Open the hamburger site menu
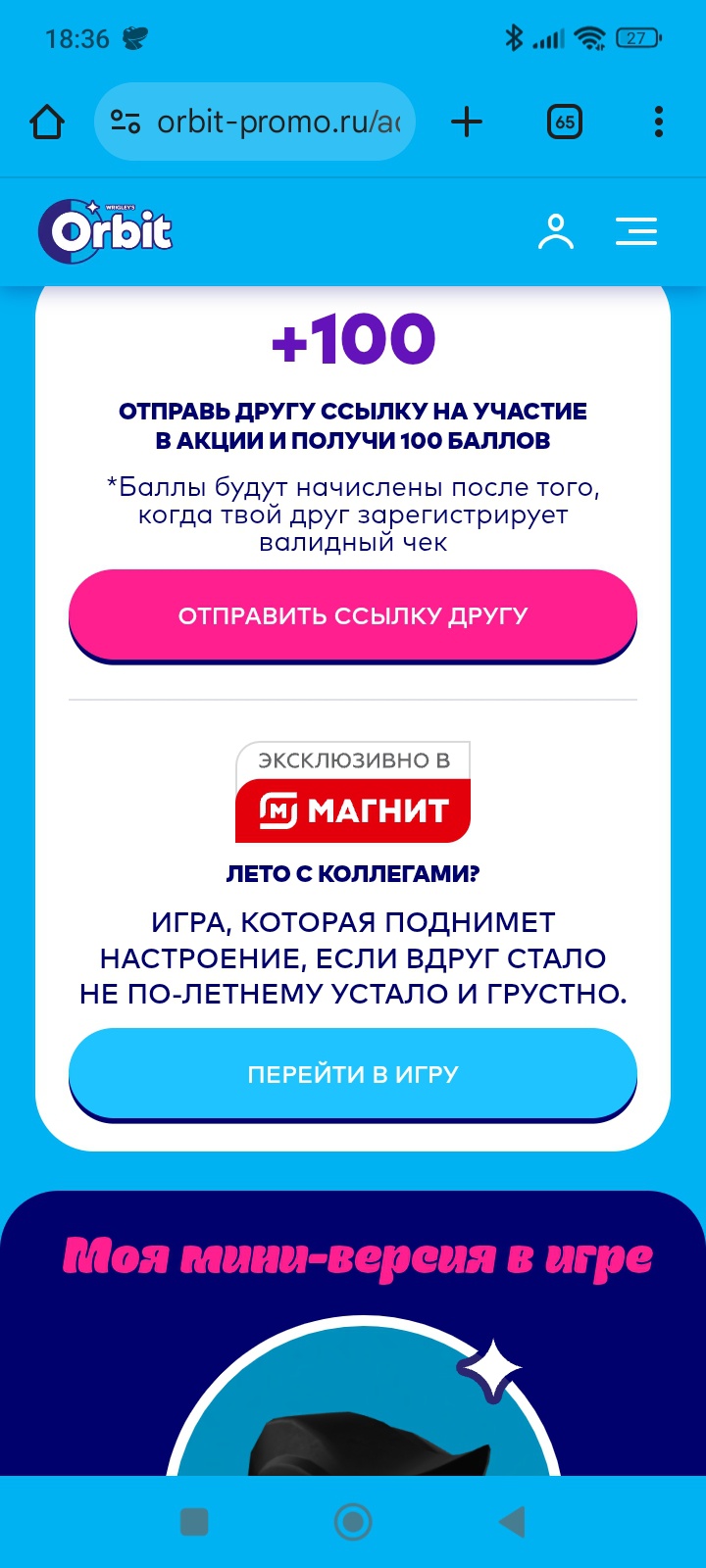706x1568 pixels. pos(635,232)
